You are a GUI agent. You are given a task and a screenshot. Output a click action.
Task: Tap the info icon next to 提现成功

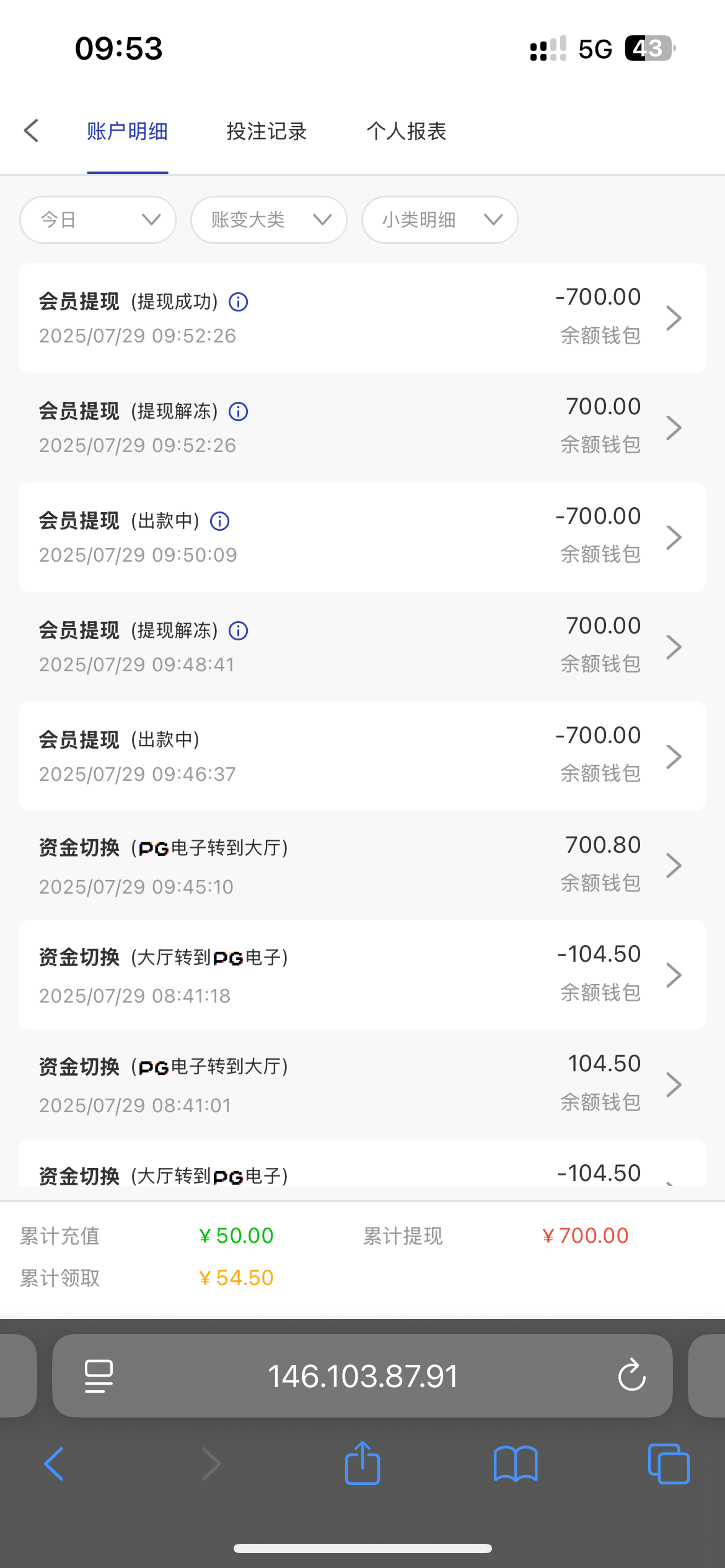pos(239,302)
